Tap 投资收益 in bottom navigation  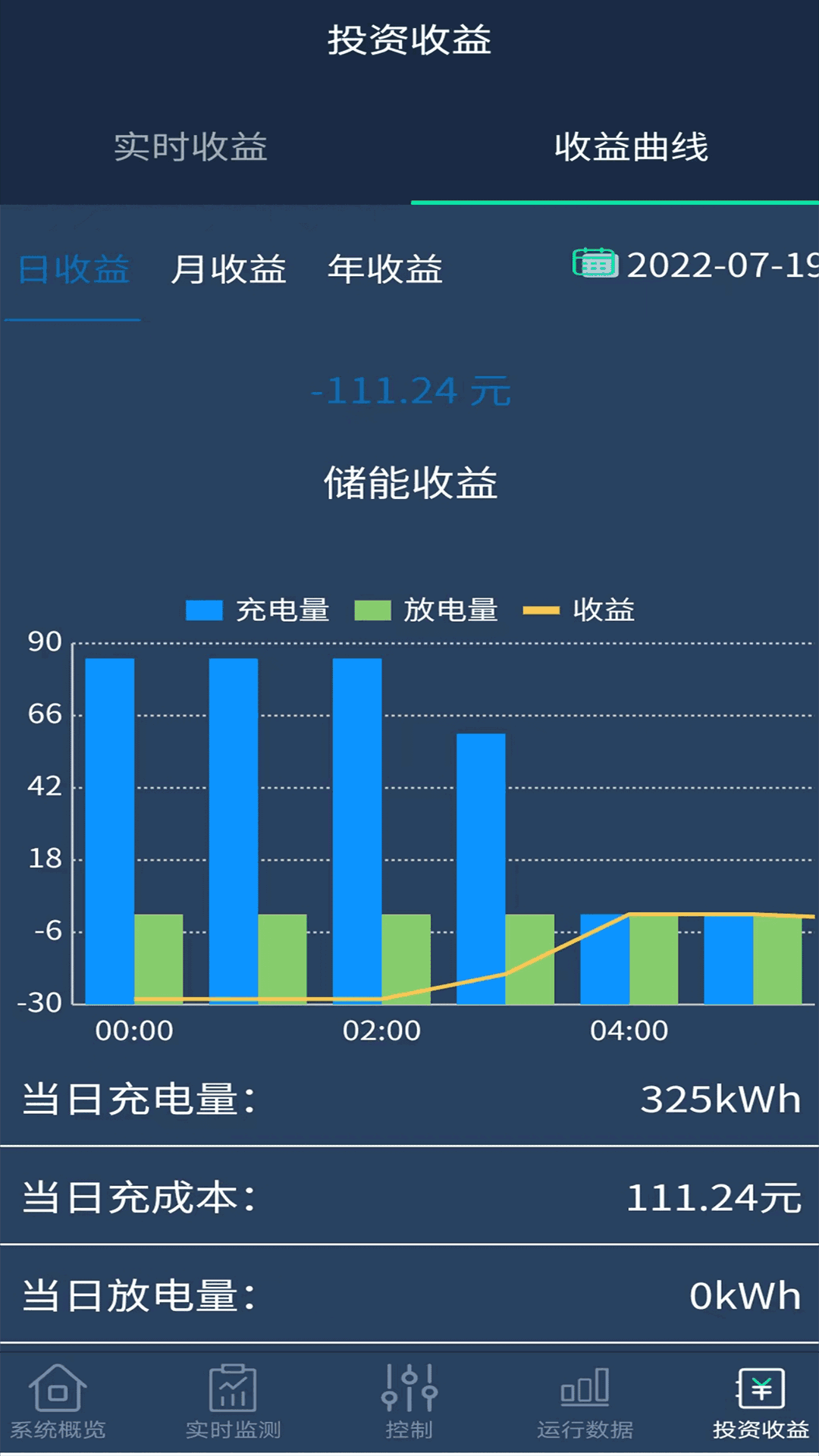point(760,1402)
